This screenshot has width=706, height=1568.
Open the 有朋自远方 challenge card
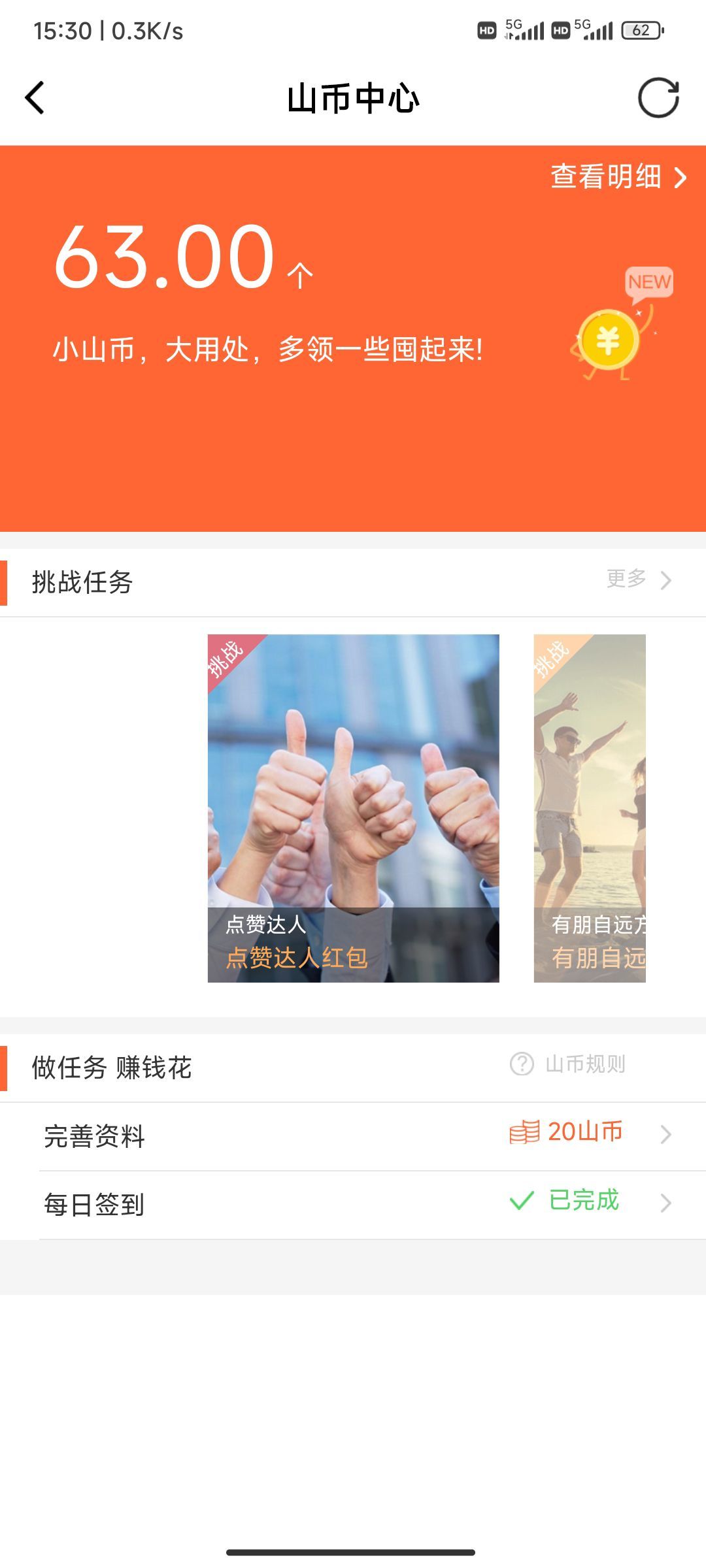(590, 808)
